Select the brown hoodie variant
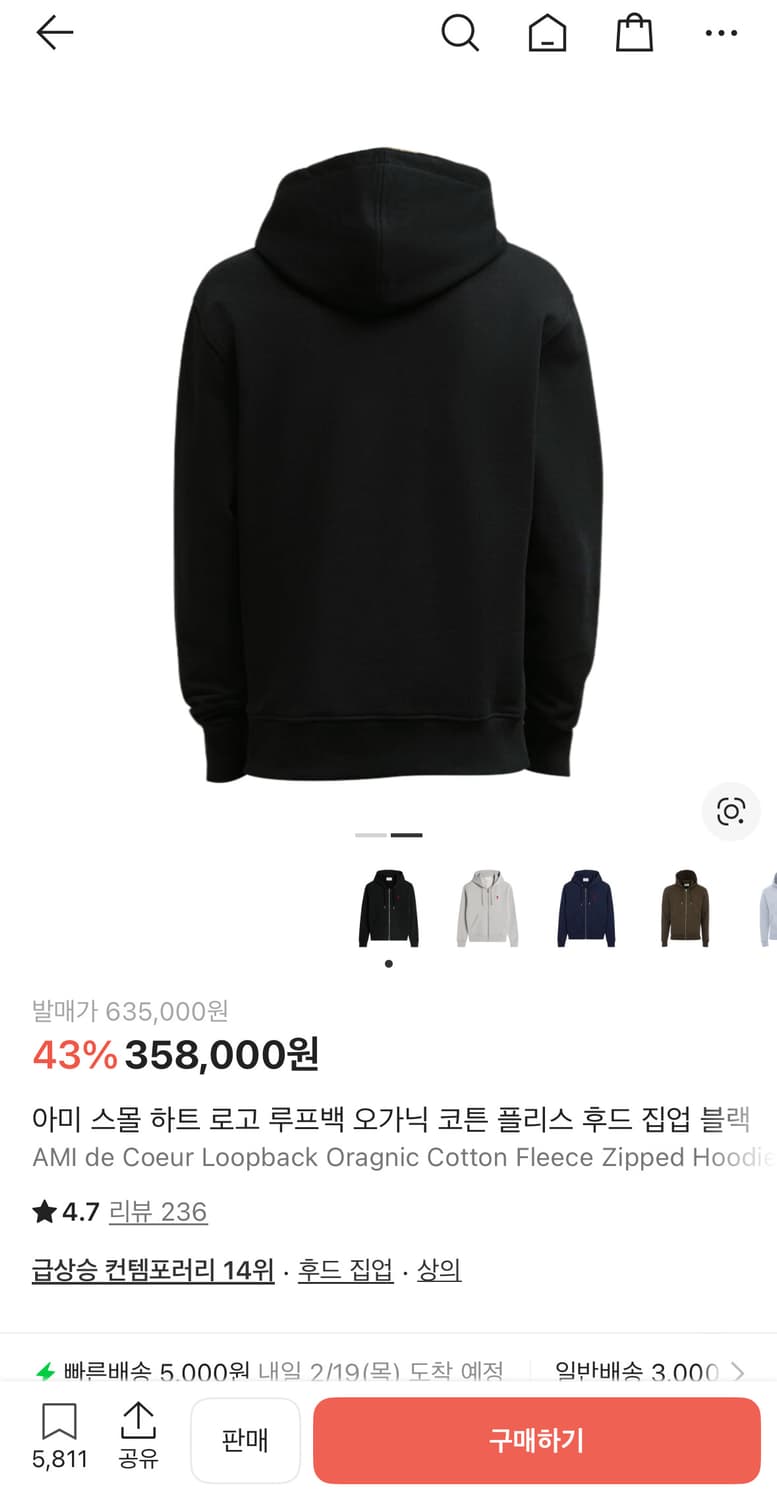 (685, 906)
